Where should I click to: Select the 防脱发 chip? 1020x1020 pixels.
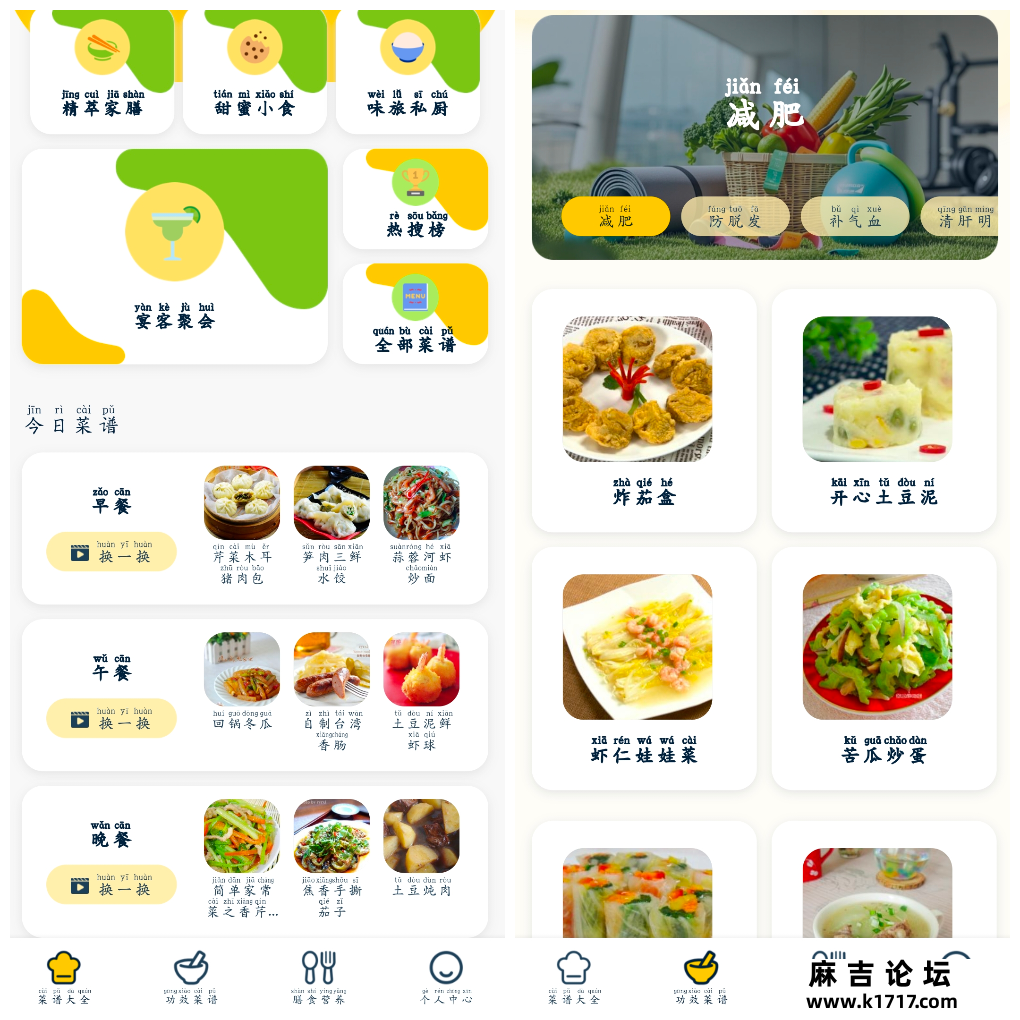click(735, 216)
